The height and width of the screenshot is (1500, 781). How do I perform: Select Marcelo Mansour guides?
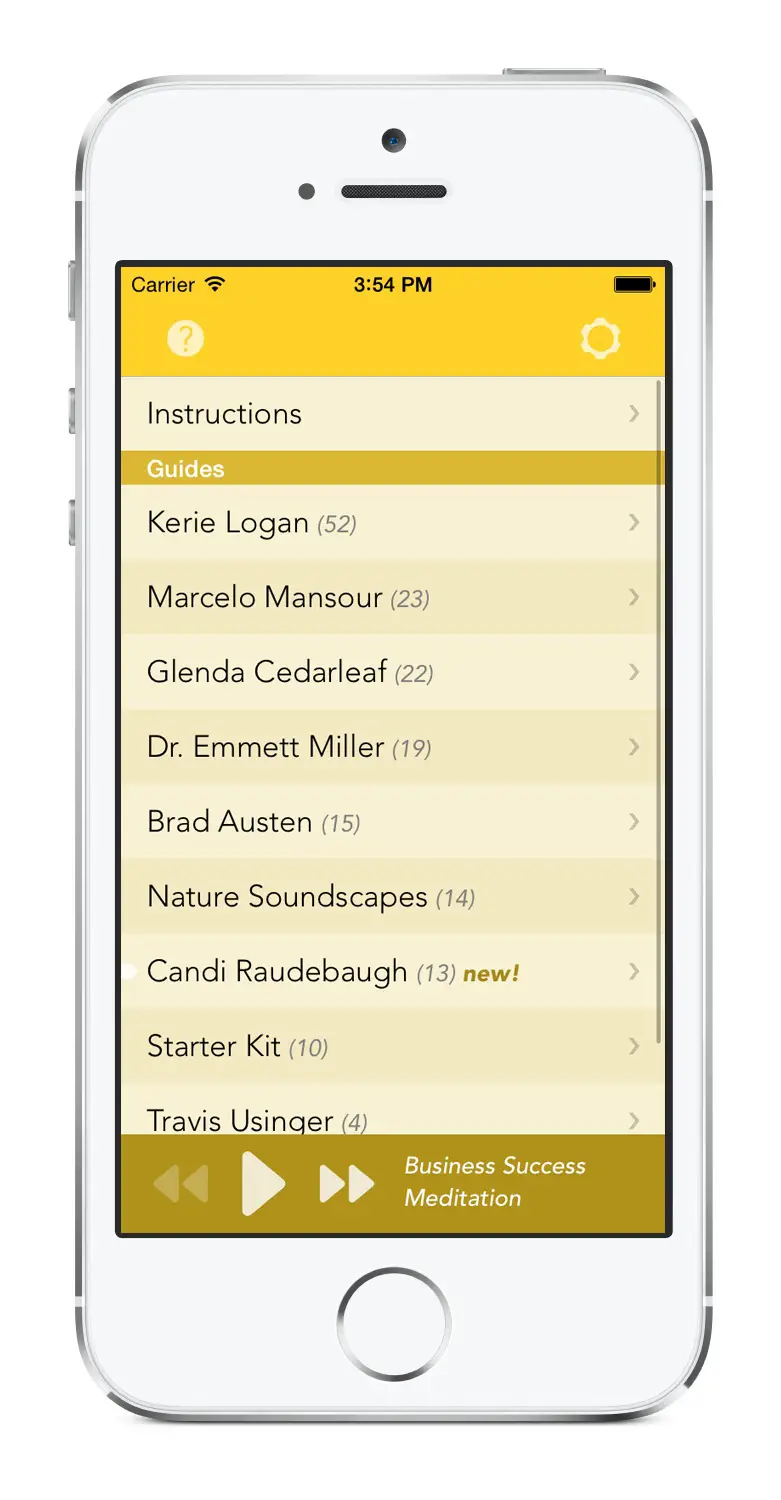tap(390, 597)
